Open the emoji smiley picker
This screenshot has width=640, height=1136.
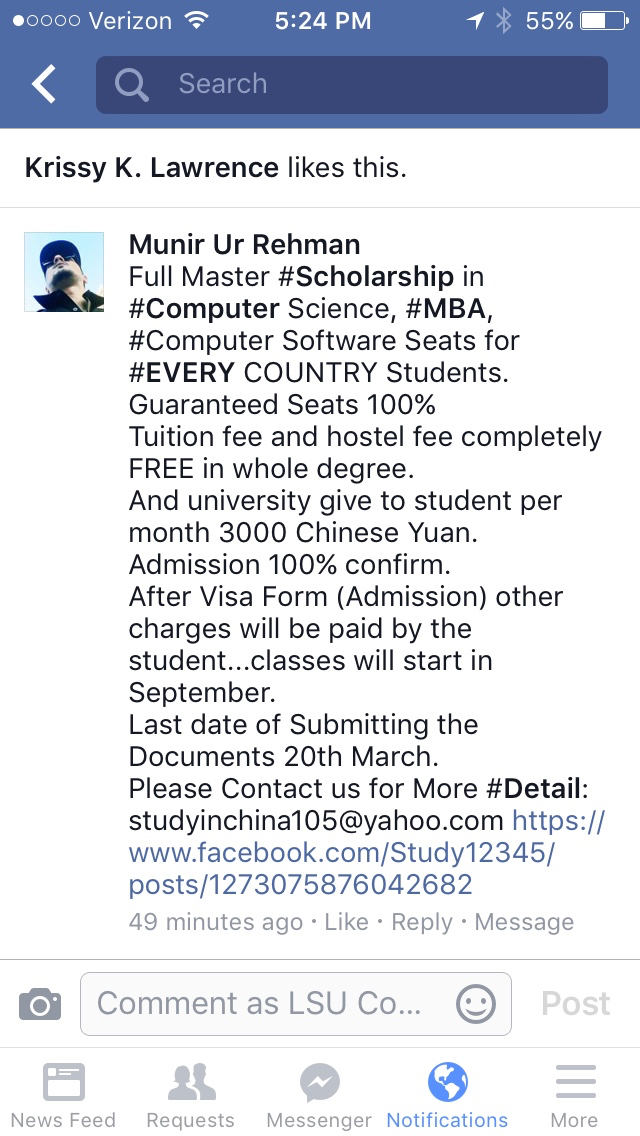476,1003
